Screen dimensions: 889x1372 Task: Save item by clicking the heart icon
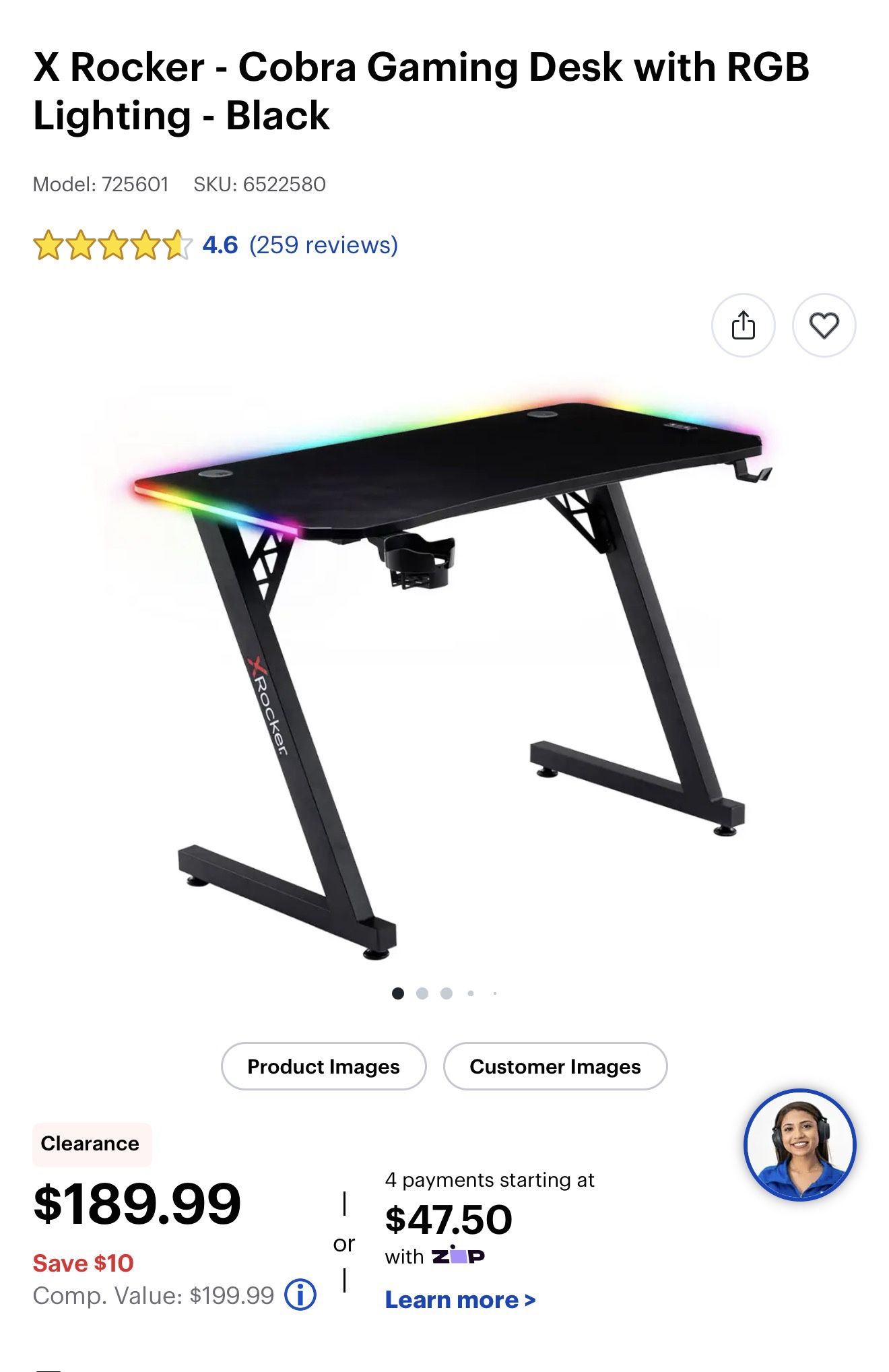click(x=825, y=326)
